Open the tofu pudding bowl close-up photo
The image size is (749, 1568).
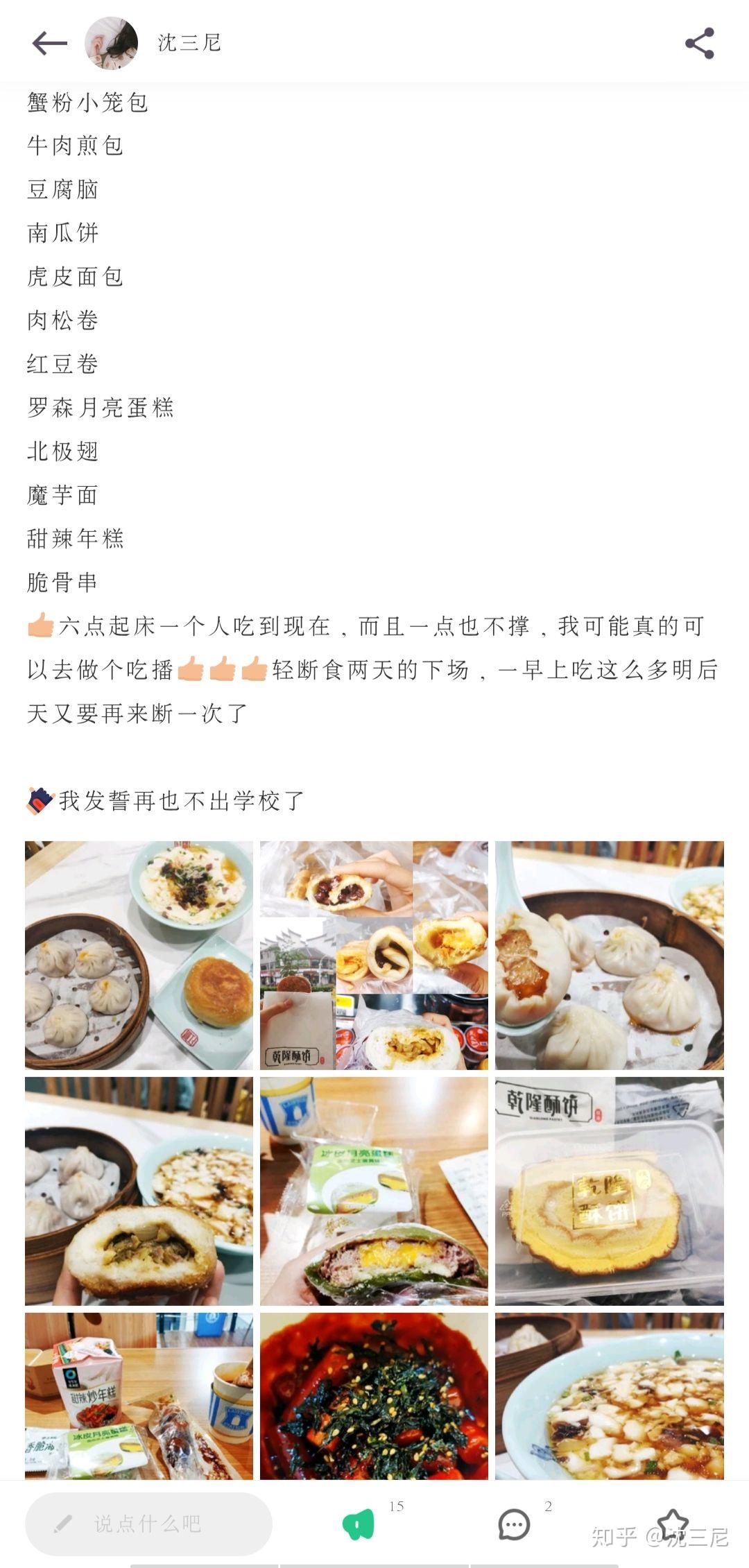pyautogui.click(x=609, y=1395)
